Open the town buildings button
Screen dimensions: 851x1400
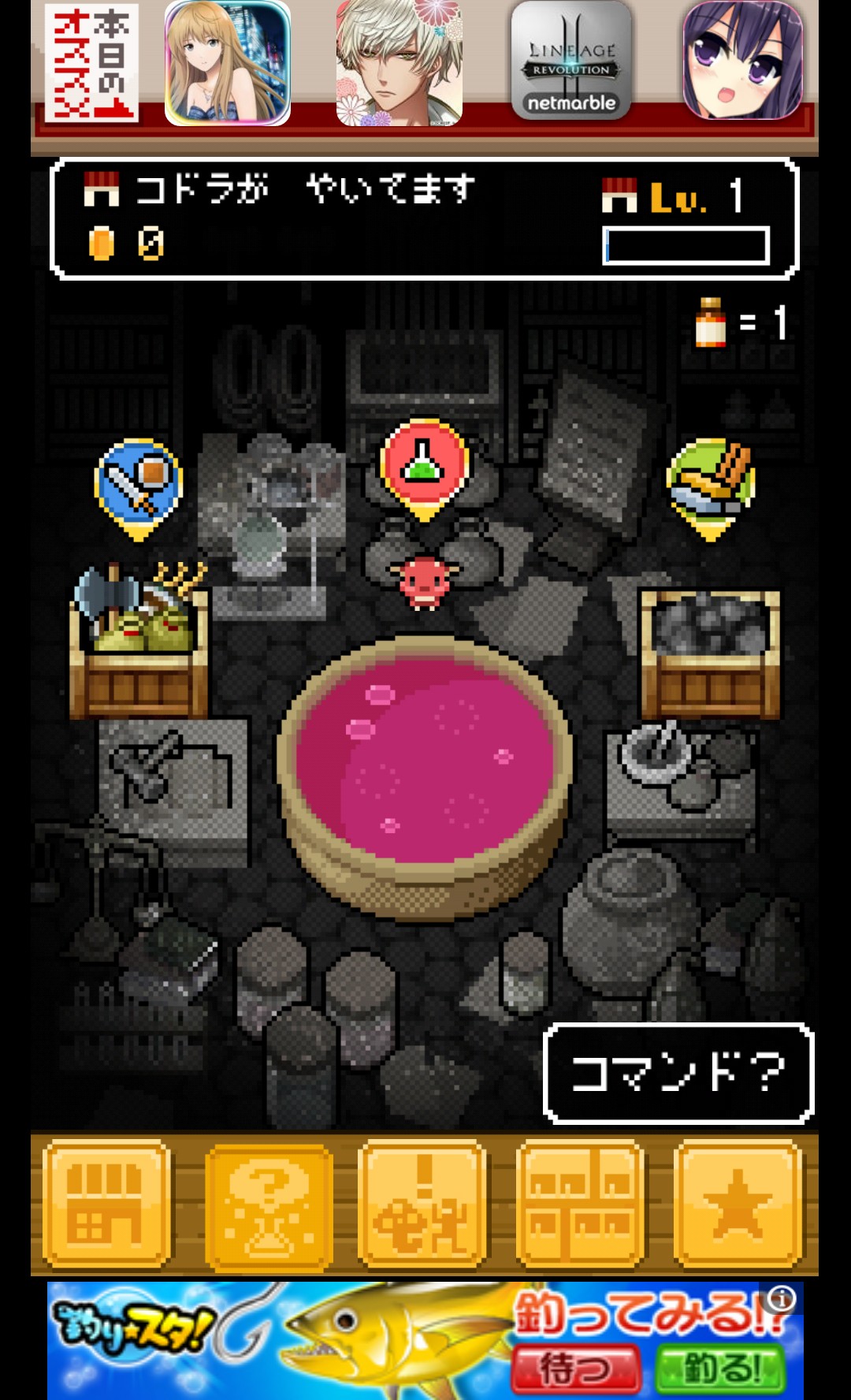tap(581, 1204)
